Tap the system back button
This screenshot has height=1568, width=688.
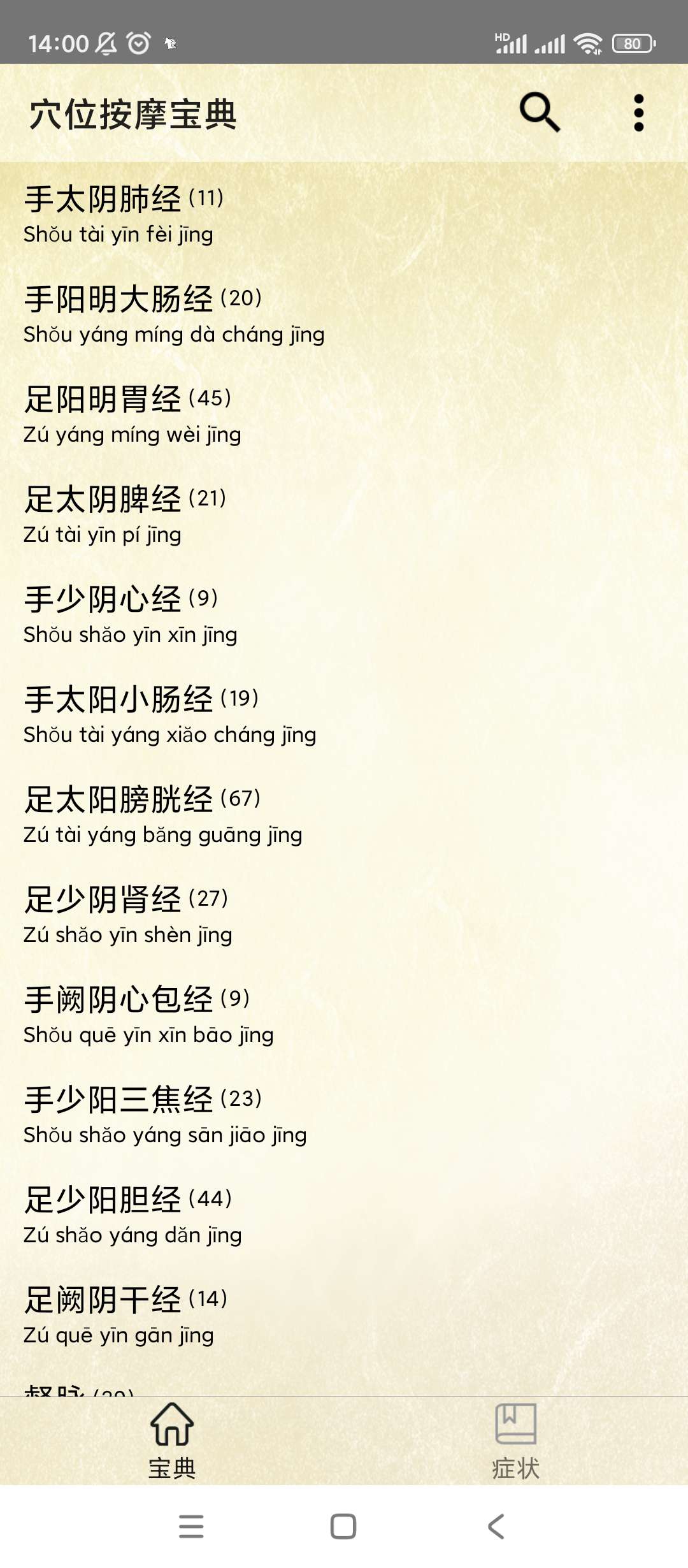496,1527
